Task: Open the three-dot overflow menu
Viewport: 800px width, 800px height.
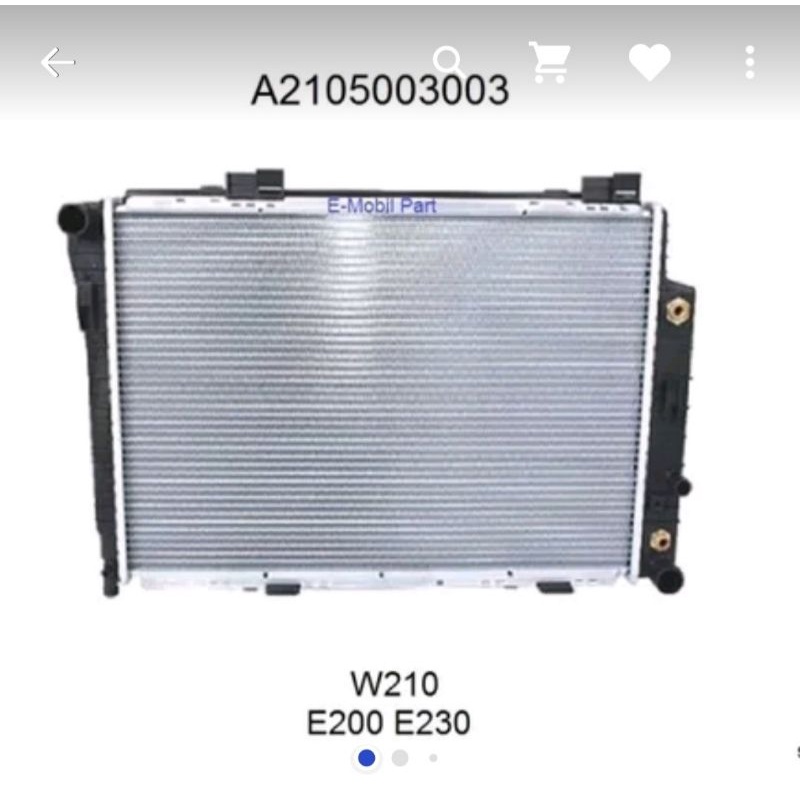Action: click(750, 63)
